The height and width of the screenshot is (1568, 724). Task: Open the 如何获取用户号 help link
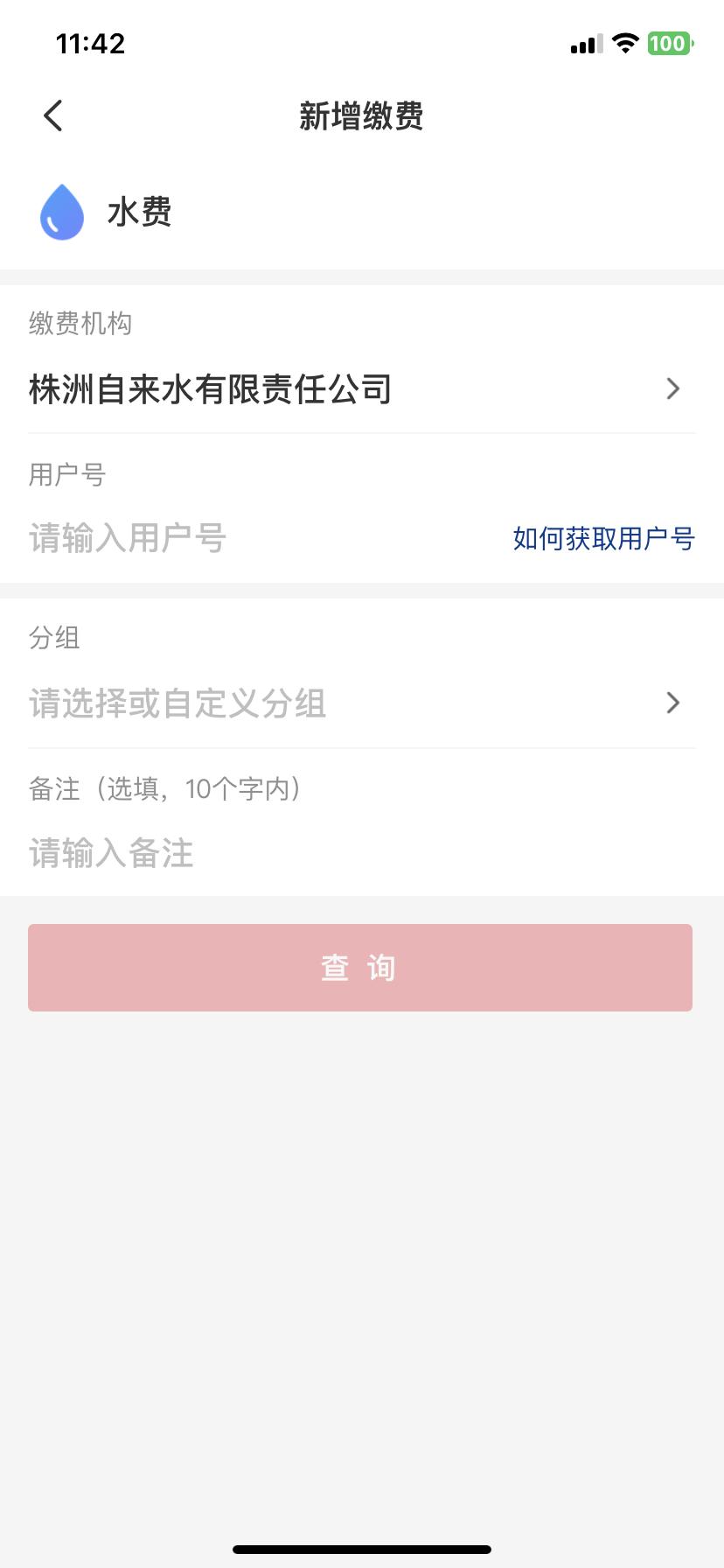point(602,539)
